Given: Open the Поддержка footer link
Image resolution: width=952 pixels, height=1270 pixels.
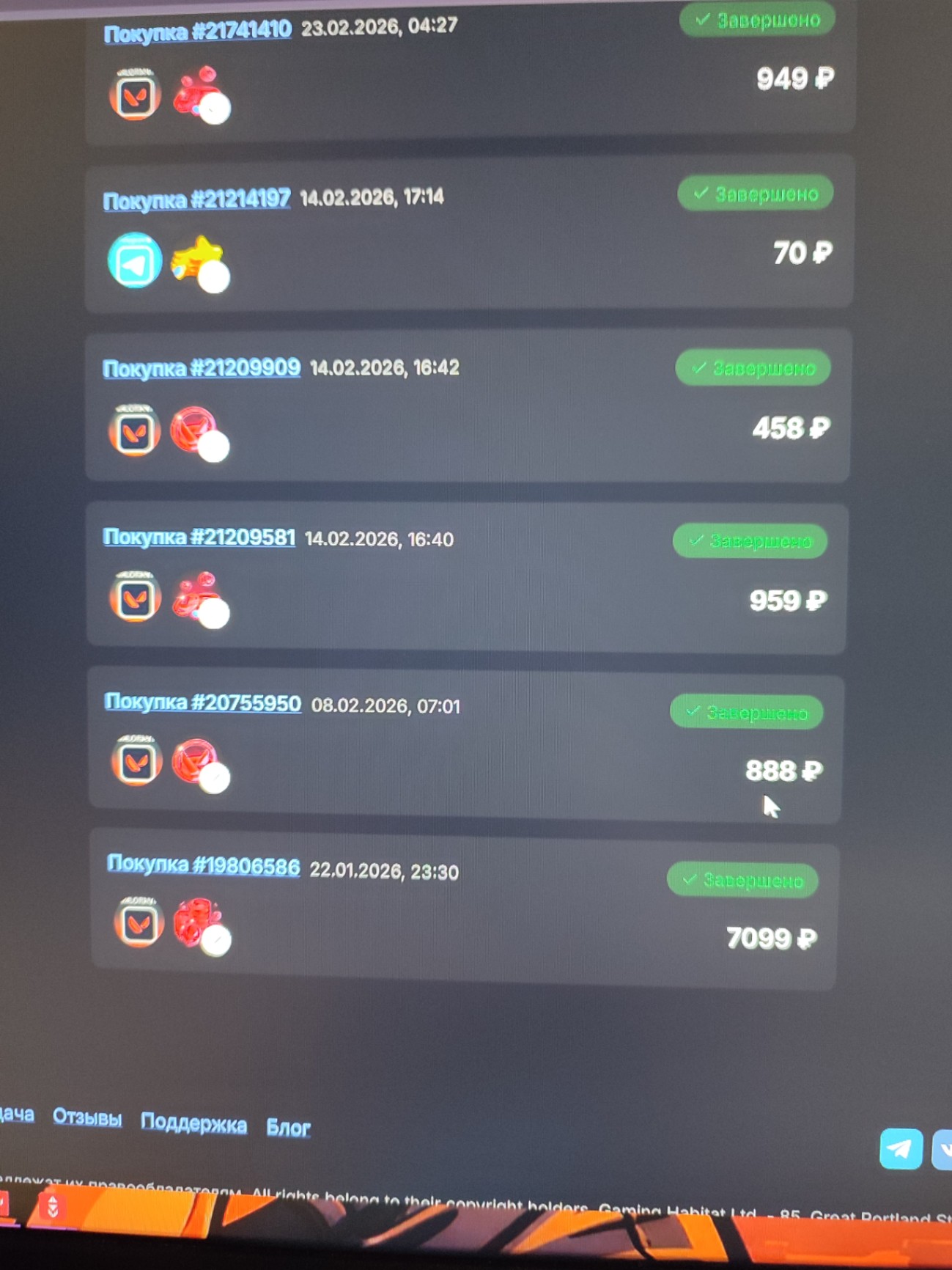Looking at the screenshot, I should 193,1123.
